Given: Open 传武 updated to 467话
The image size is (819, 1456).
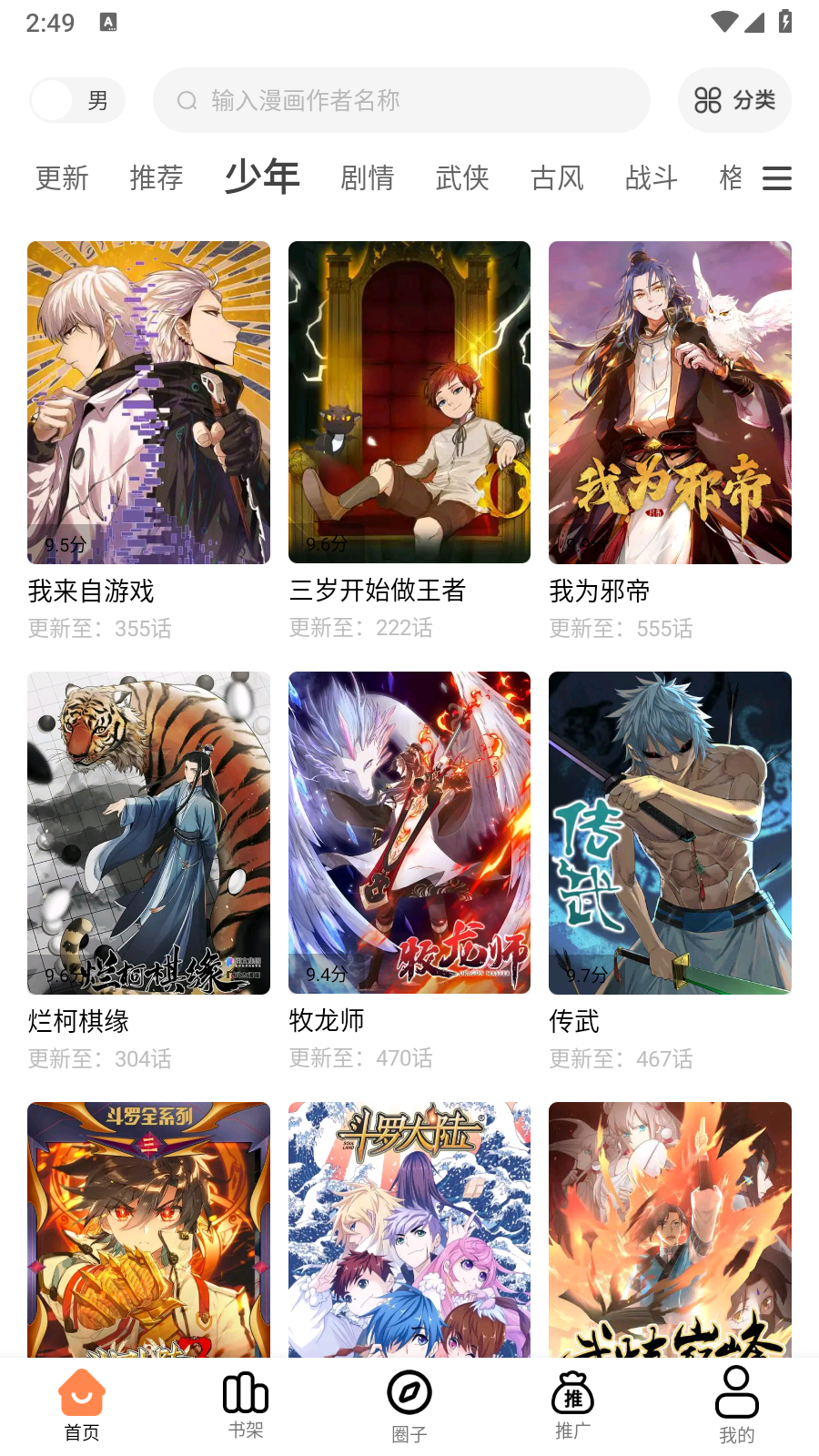Looking at the screenshot, I should tap(670, 833).
